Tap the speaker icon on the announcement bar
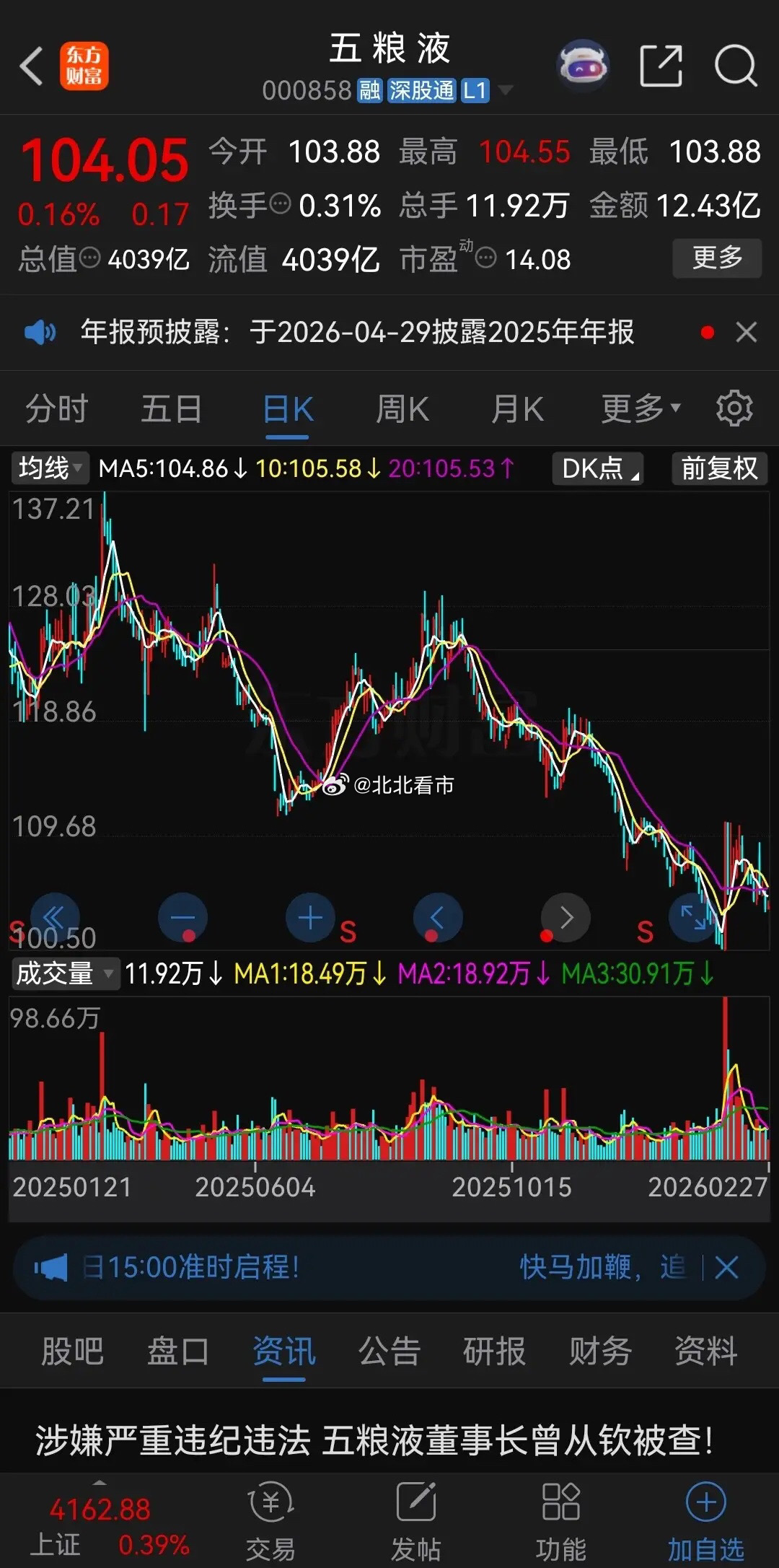 point(41,333)
